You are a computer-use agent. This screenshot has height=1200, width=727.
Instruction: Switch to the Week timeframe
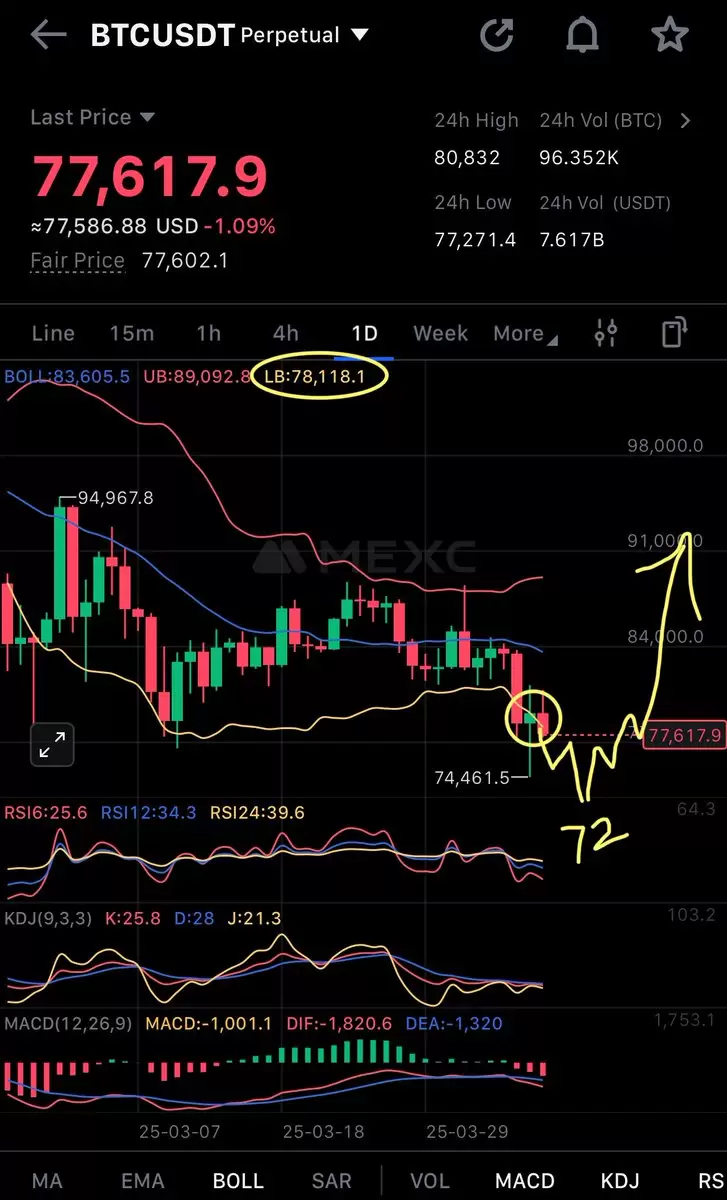tap(440, 333)
